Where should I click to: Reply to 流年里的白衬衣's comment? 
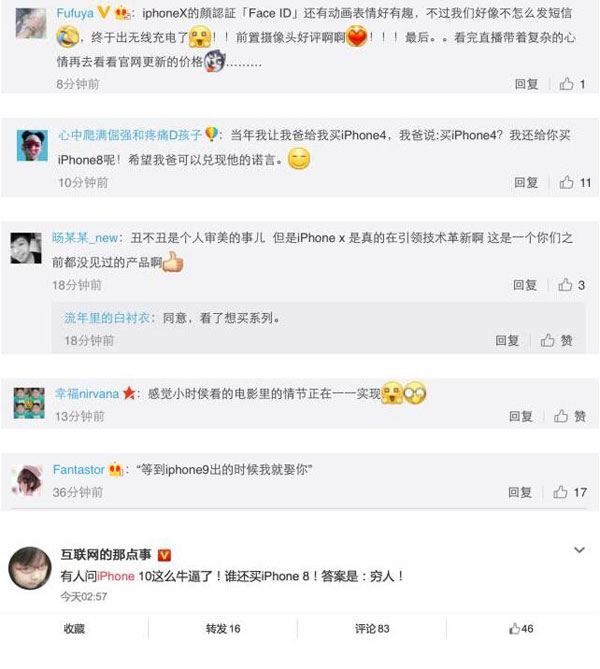(507, 341)
